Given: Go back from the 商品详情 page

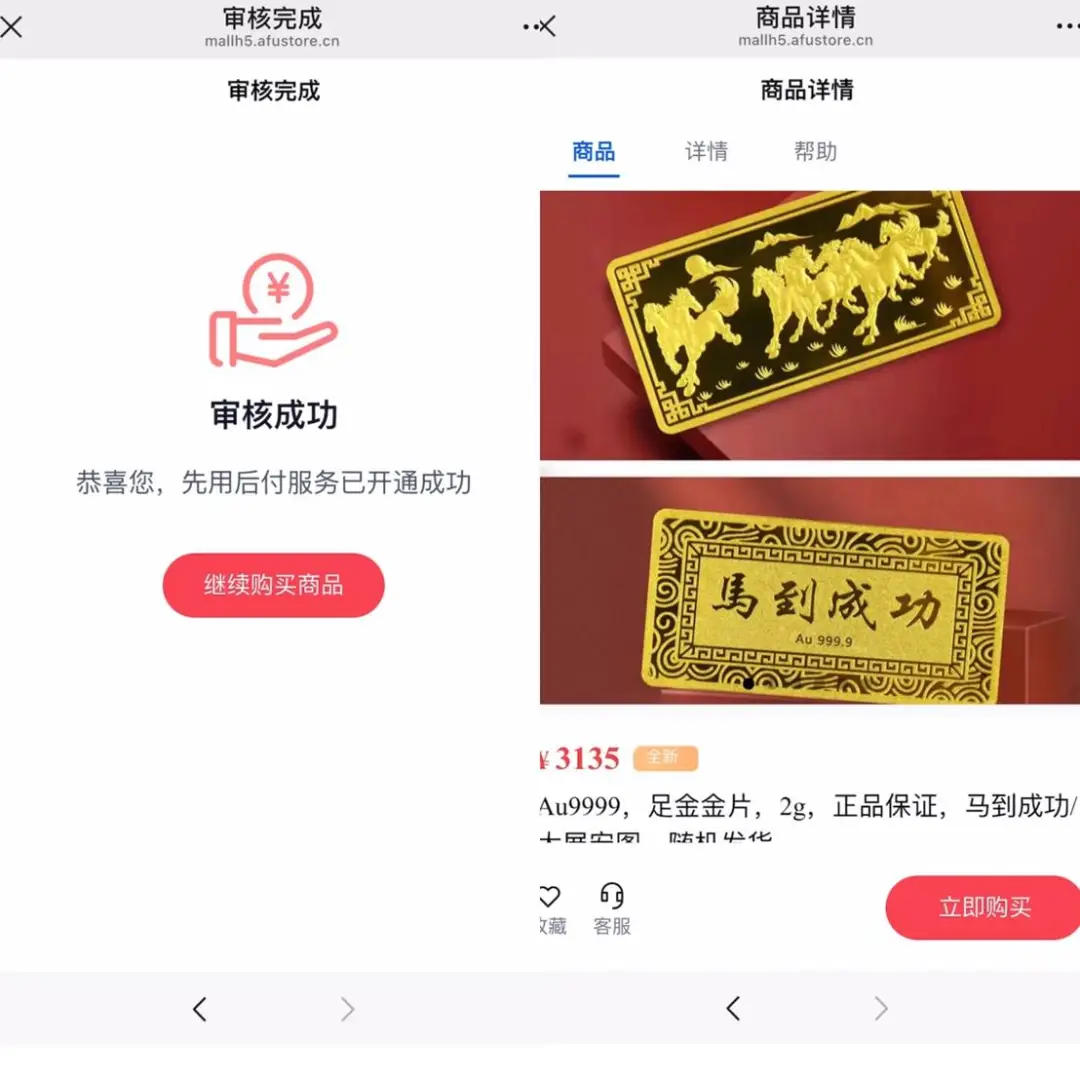Looking at the screenshot, I should [734, 1008].
